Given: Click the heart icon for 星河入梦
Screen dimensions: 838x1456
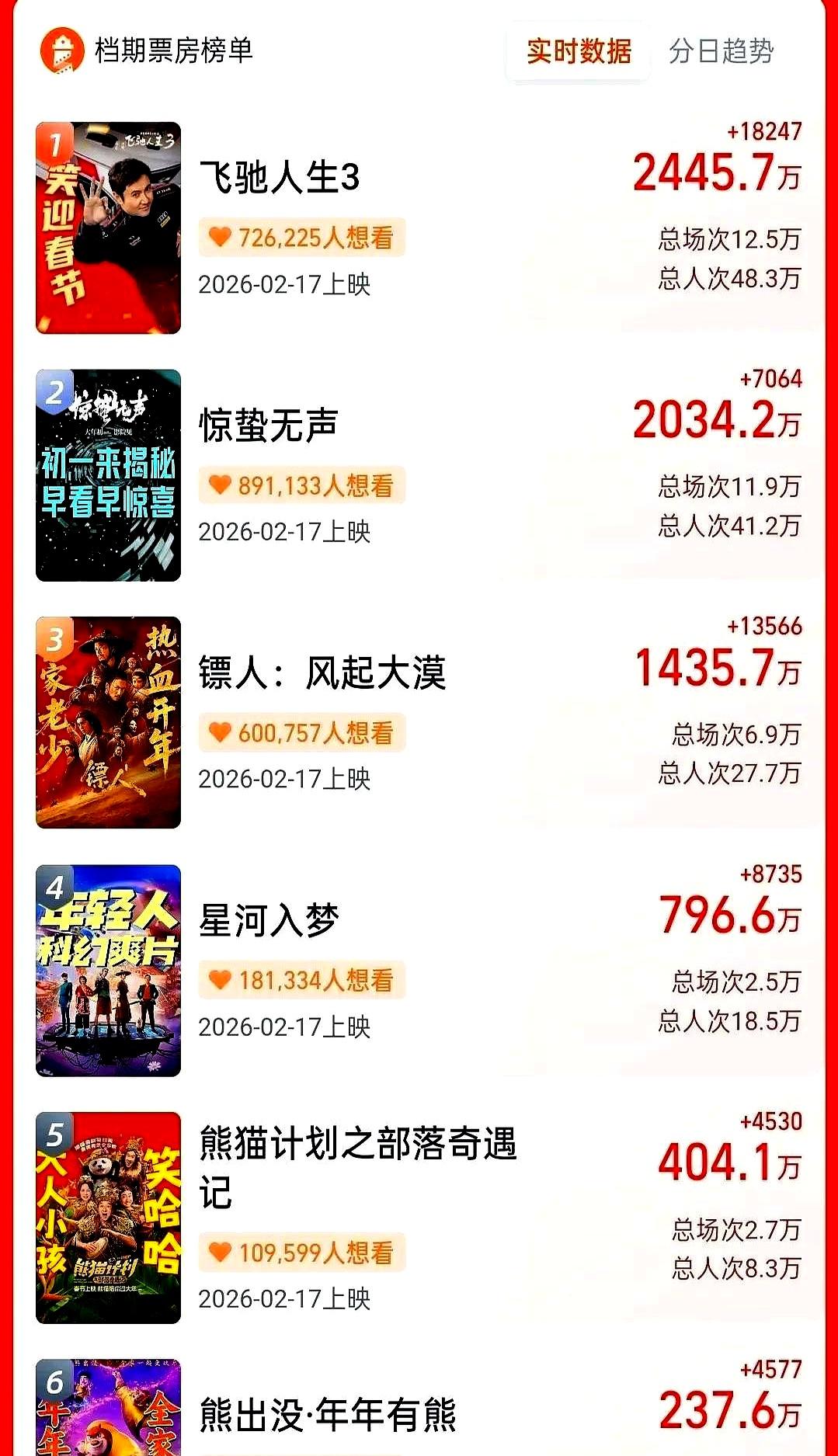Looking at the screenshot, I should 220,980.
